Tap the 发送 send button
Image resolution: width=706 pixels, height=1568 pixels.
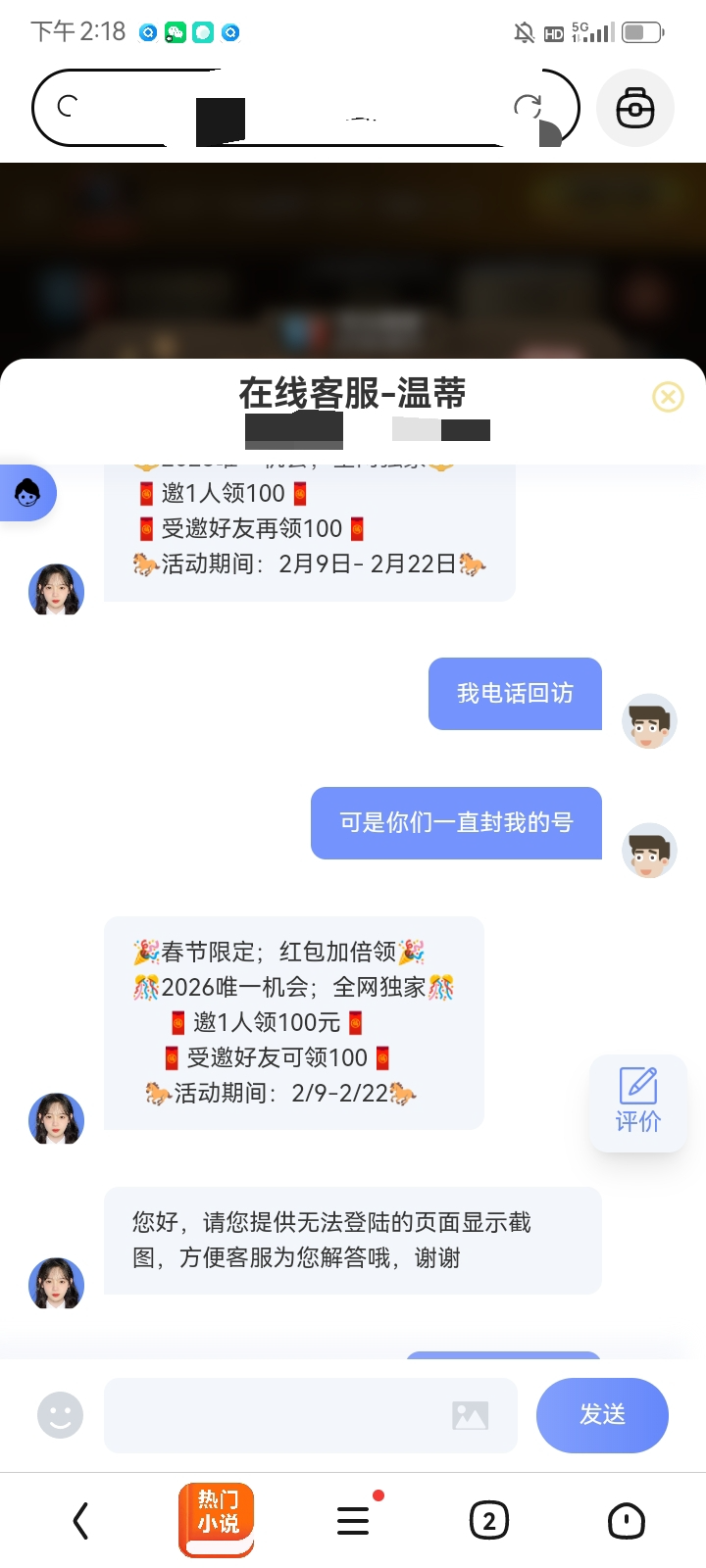click(602, 1415)
